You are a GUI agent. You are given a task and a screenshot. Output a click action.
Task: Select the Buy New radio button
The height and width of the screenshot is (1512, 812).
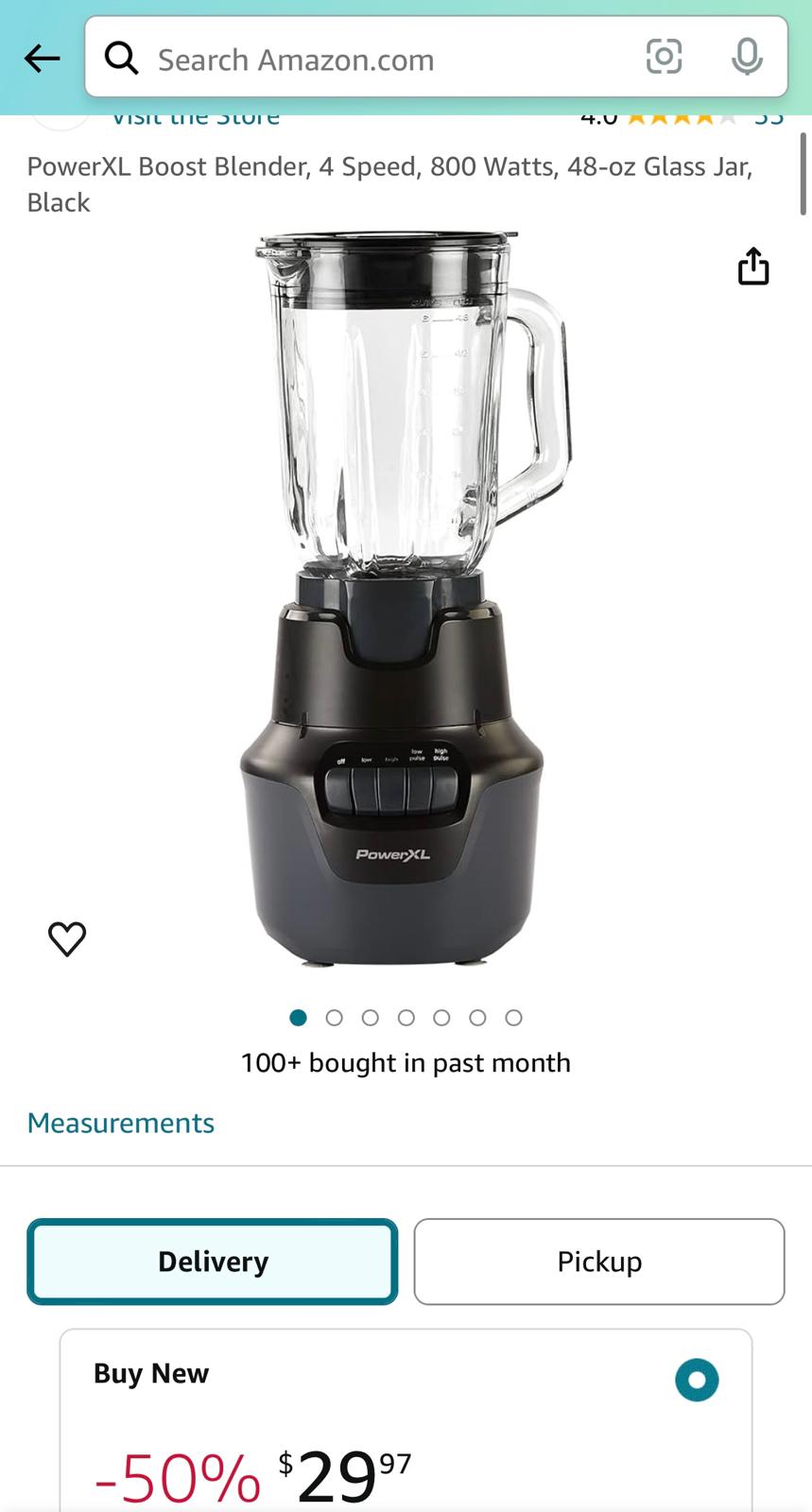[x=697, y=1381]
